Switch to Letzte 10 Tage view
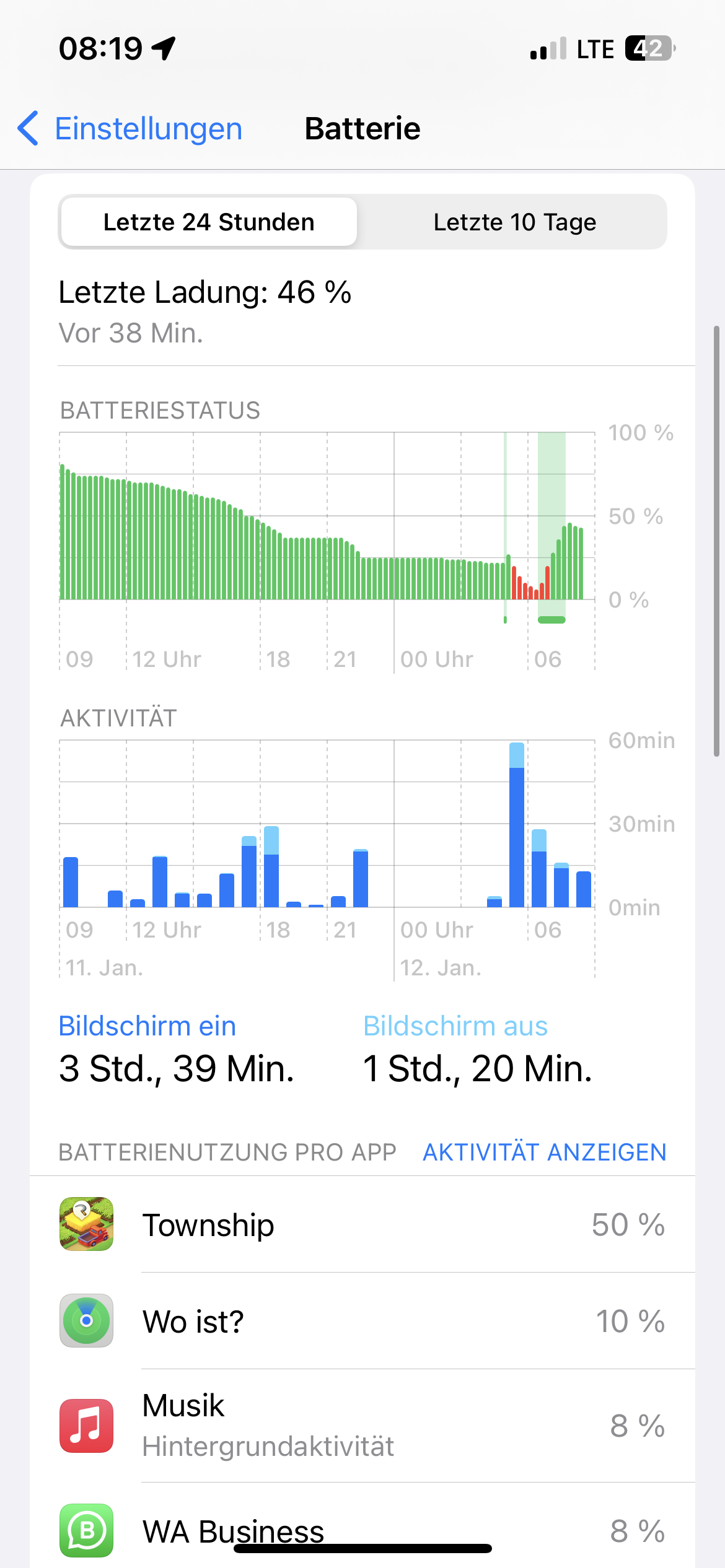The image size is (725, 1568). coord(514,222)
